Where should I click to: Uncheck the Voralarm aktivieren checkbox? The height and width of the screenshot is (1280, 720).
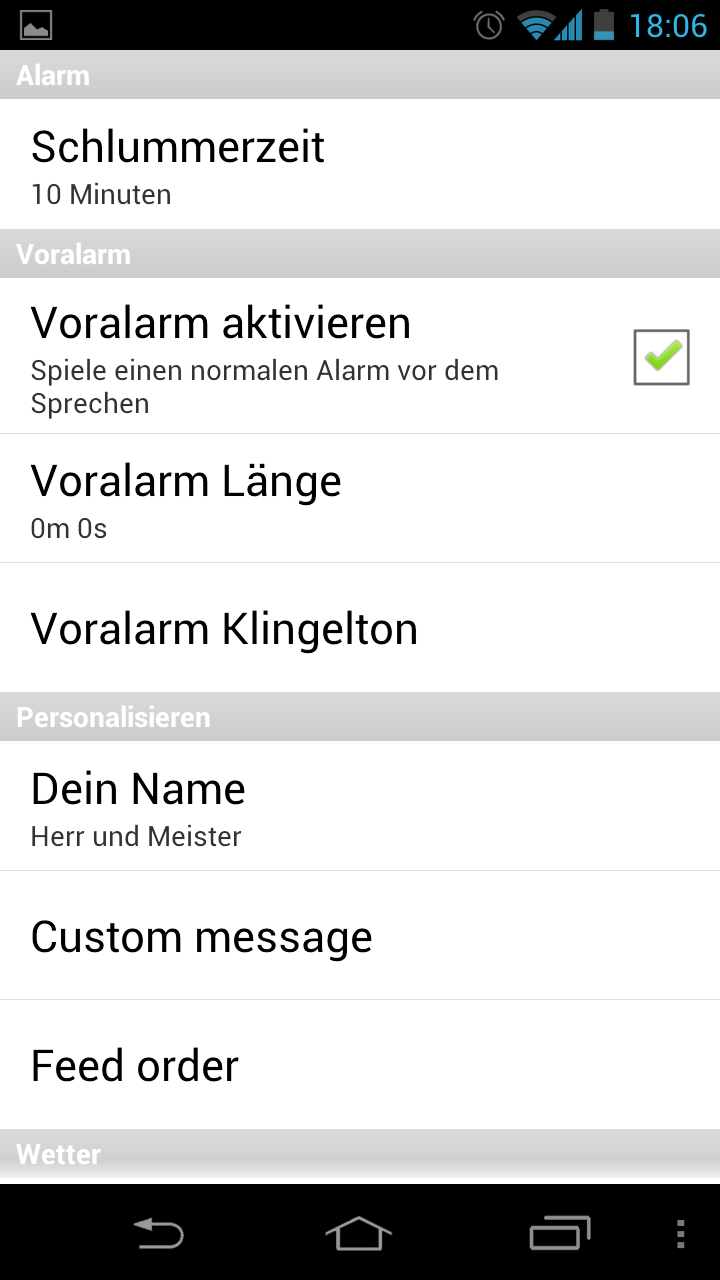click(x=661, y=357)
